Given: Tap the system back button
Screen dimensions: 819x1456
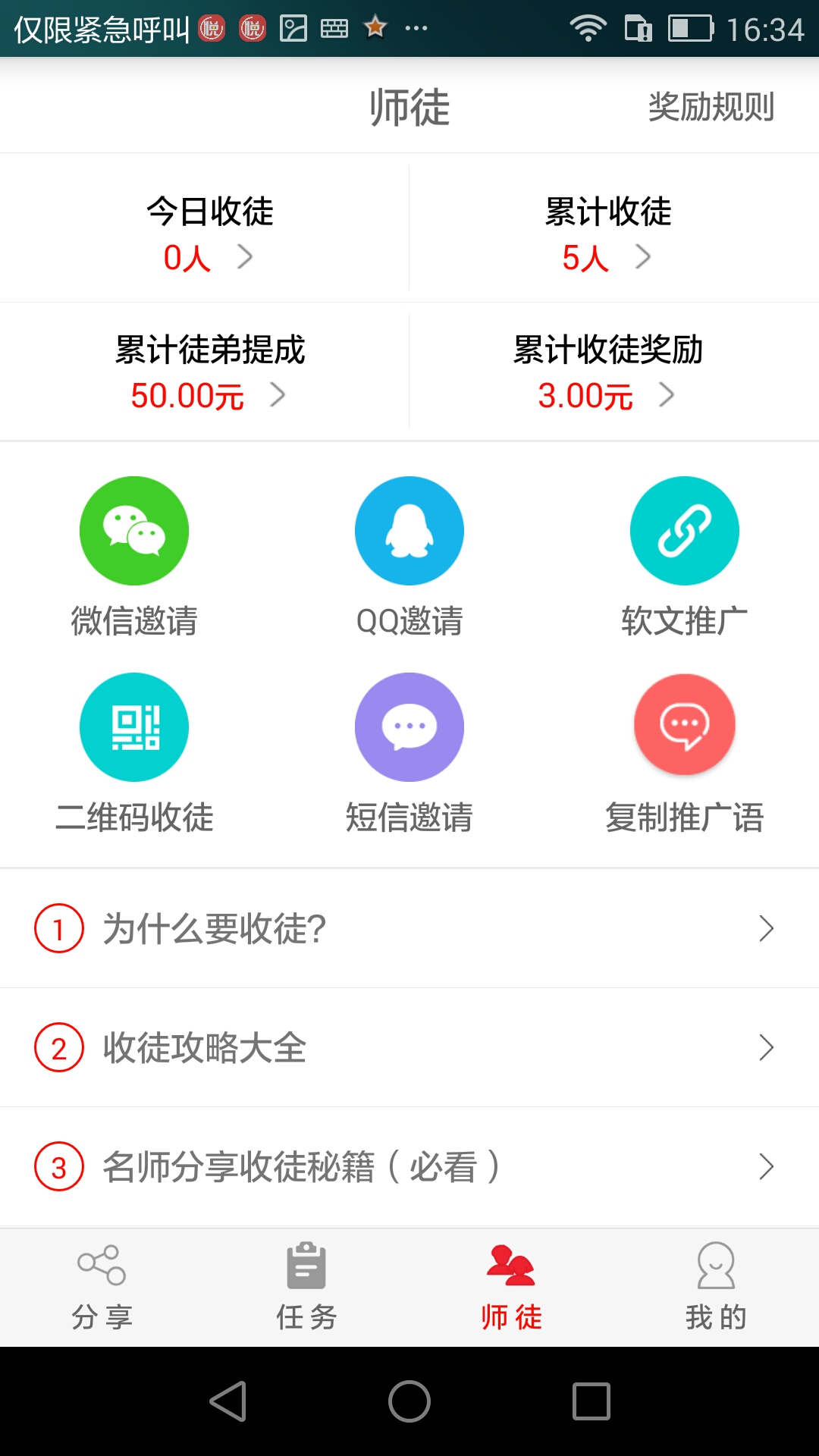Looking at the screenshot, I should (x=228, y=1401).
